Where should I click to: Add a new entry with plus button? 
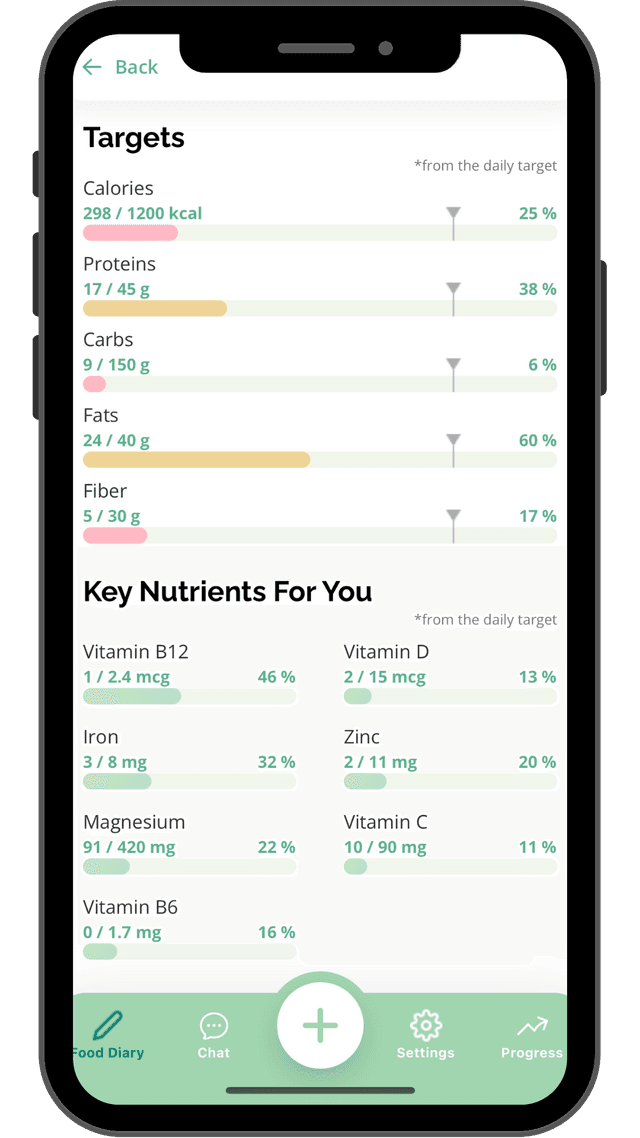(x=320, y=1026)
